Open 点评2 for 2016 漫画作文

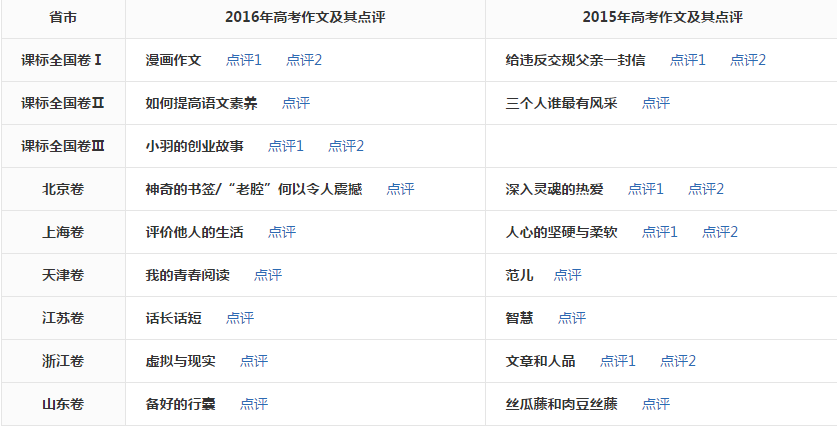point(304,60)
